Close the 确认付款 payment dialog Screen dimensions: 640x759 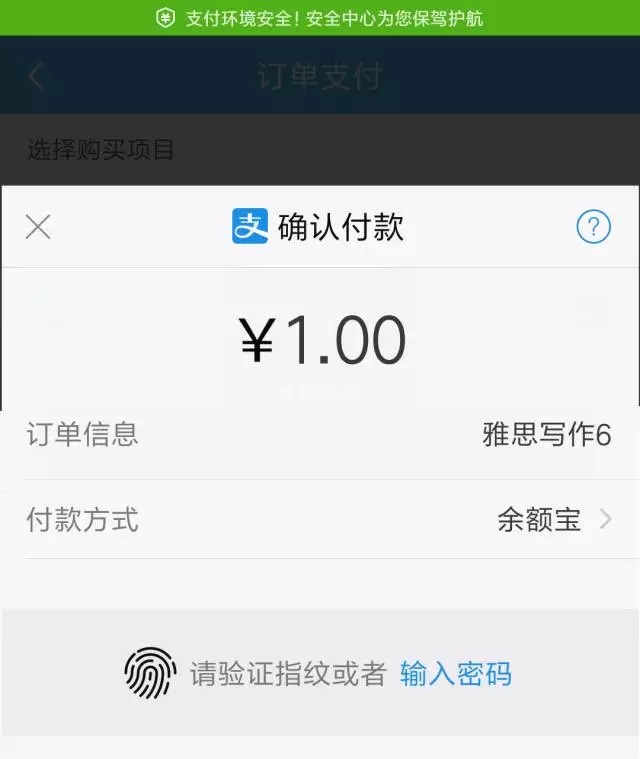[38, 227]
